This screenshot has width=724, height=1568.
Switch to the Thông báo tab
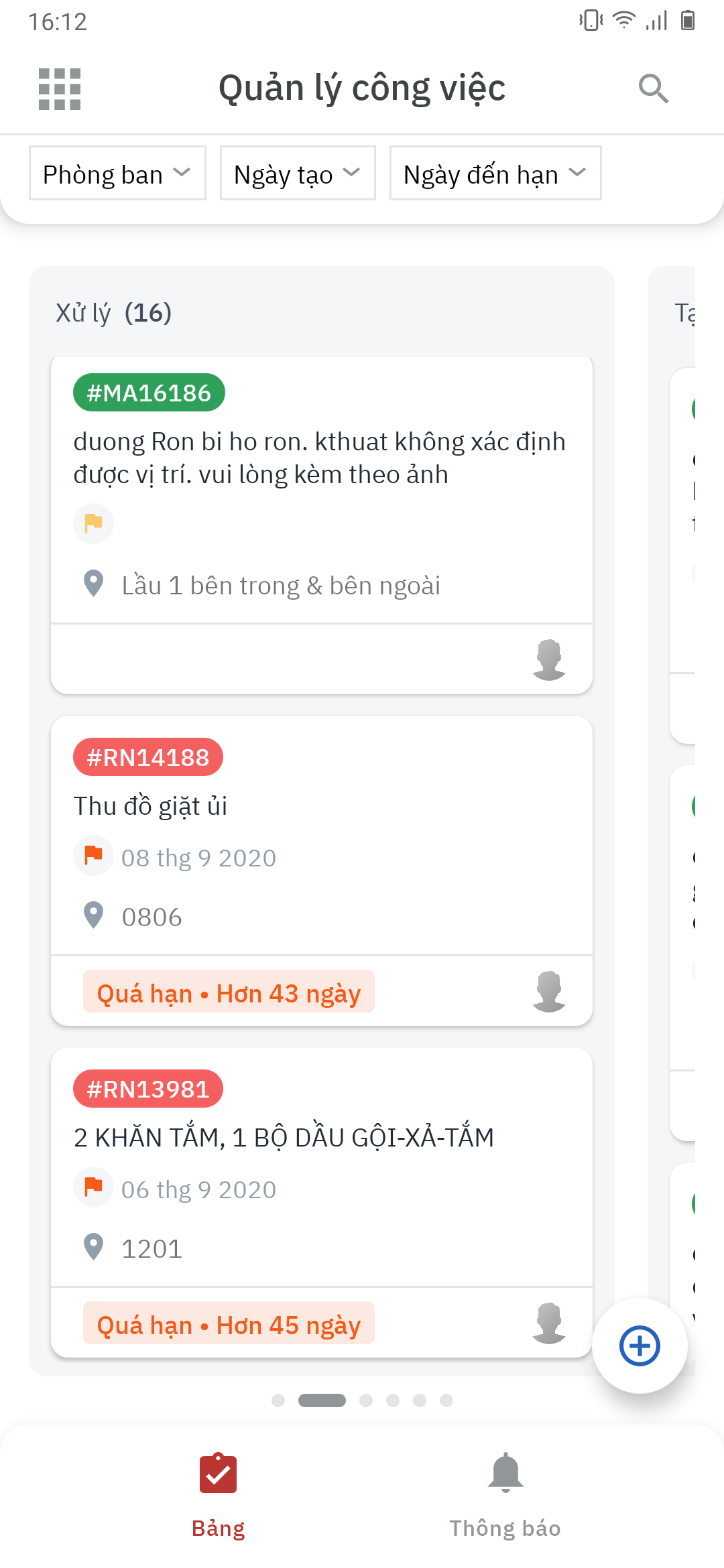pyautogui.click(x=505, y=1496)
